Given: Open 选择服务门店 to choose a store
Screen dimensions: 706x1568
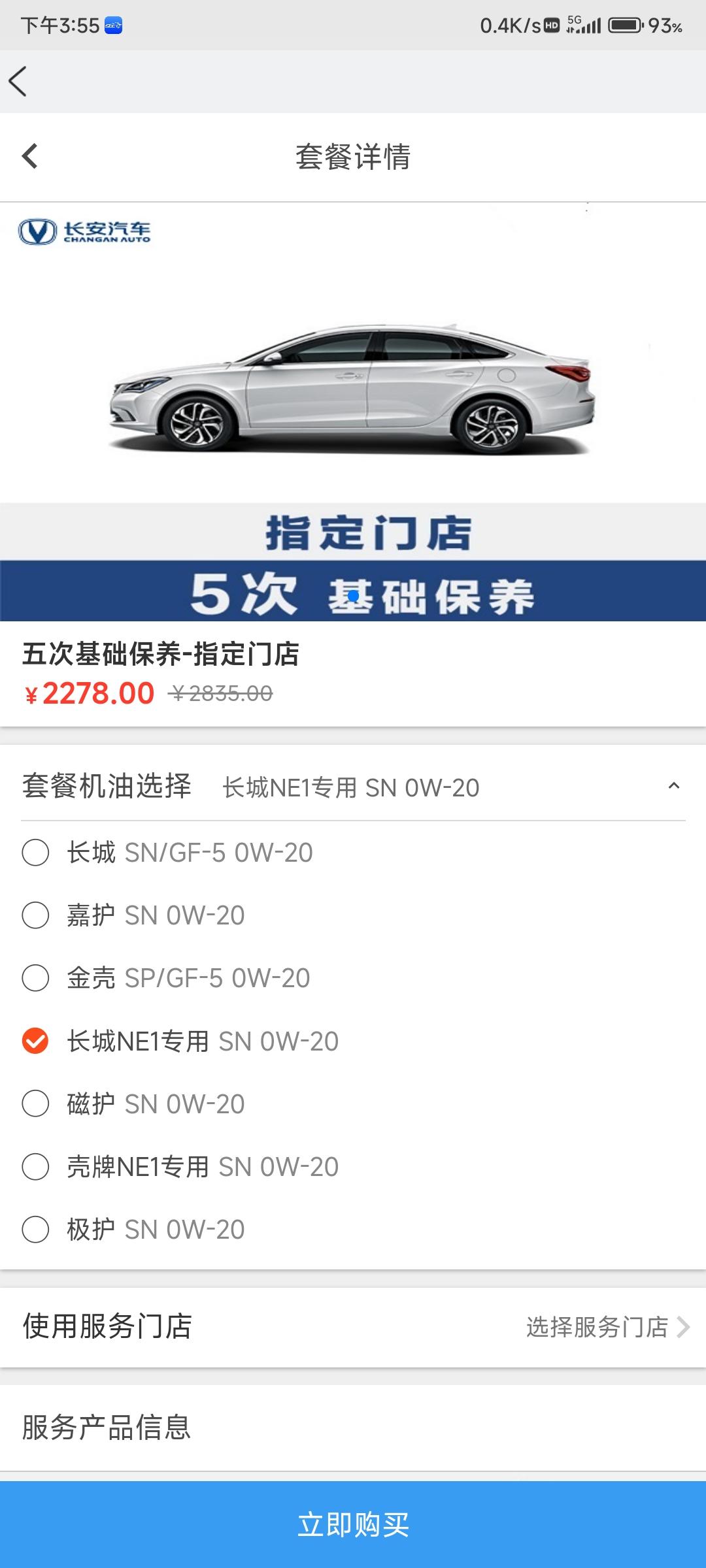Looking at the screenshot, I should pyautogui.click(x=608, y=1327).
